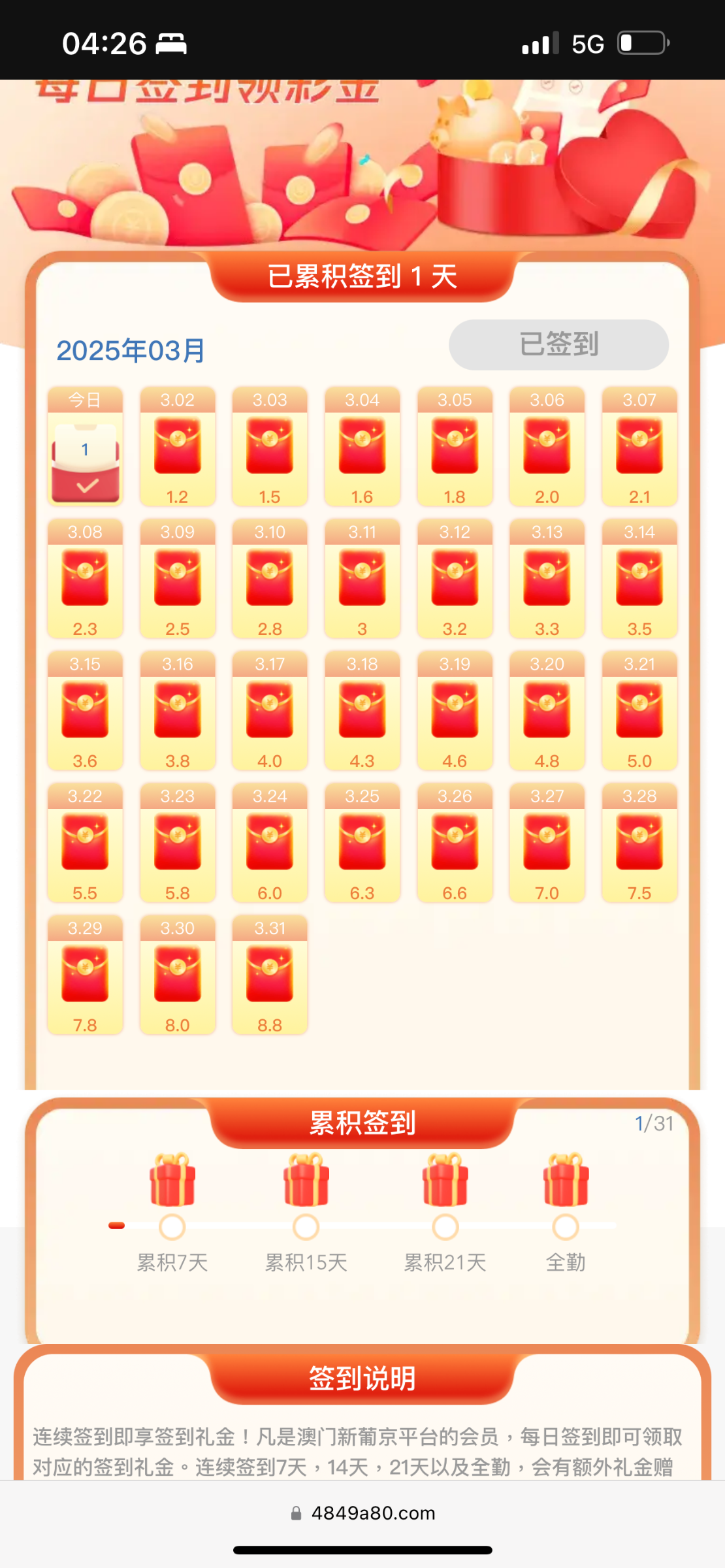Select the 3.02 red envelope tile
The width and height of the screenshot is (725, 1568).
(178, 448)
